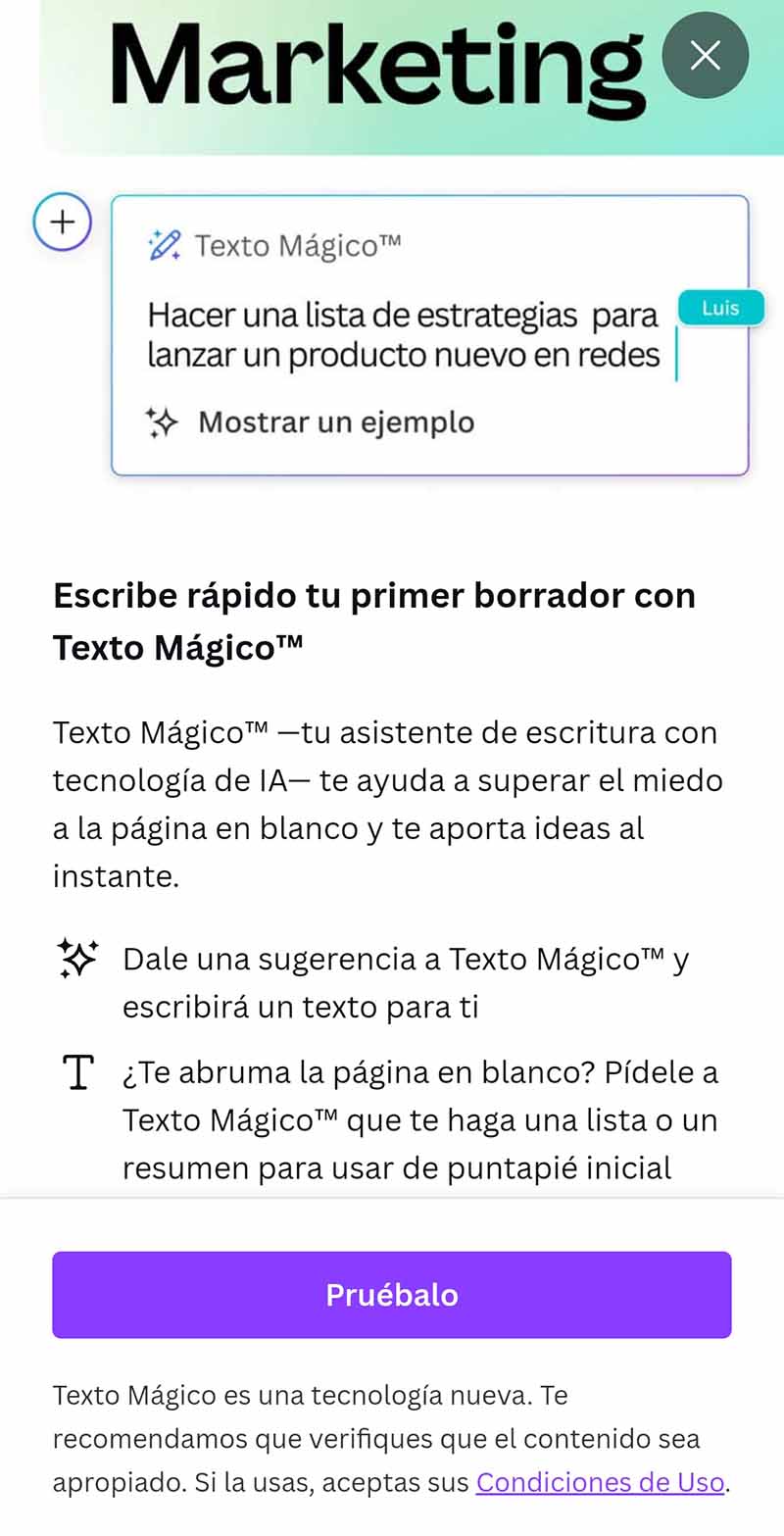
Task: Tap the Pruébalo button
Action: click(x=392, y=1294)
